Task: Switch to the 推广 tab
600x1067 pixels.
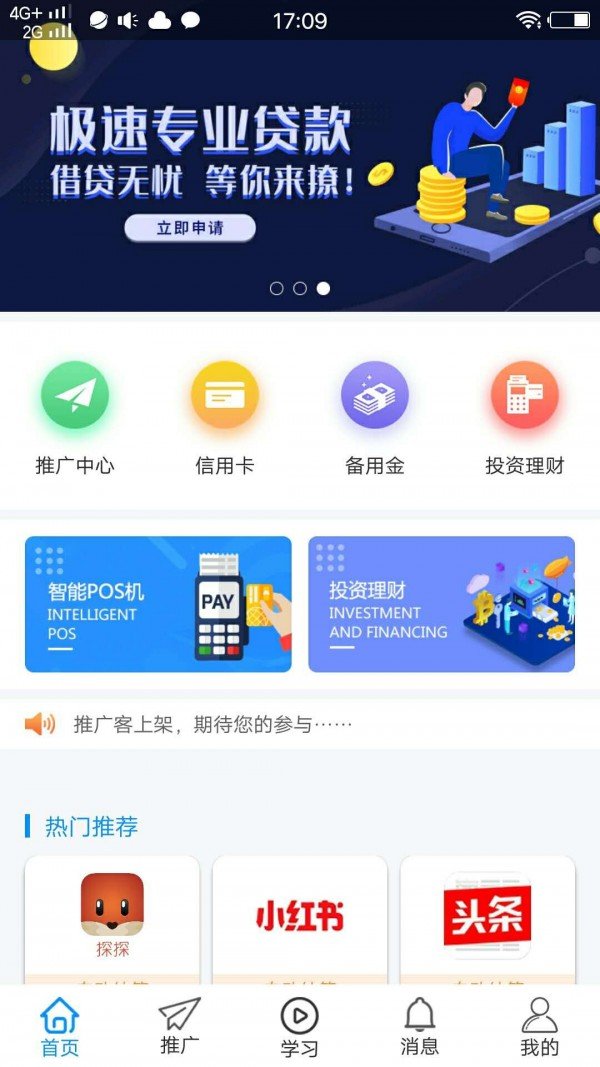Action: pos(180,1027)
